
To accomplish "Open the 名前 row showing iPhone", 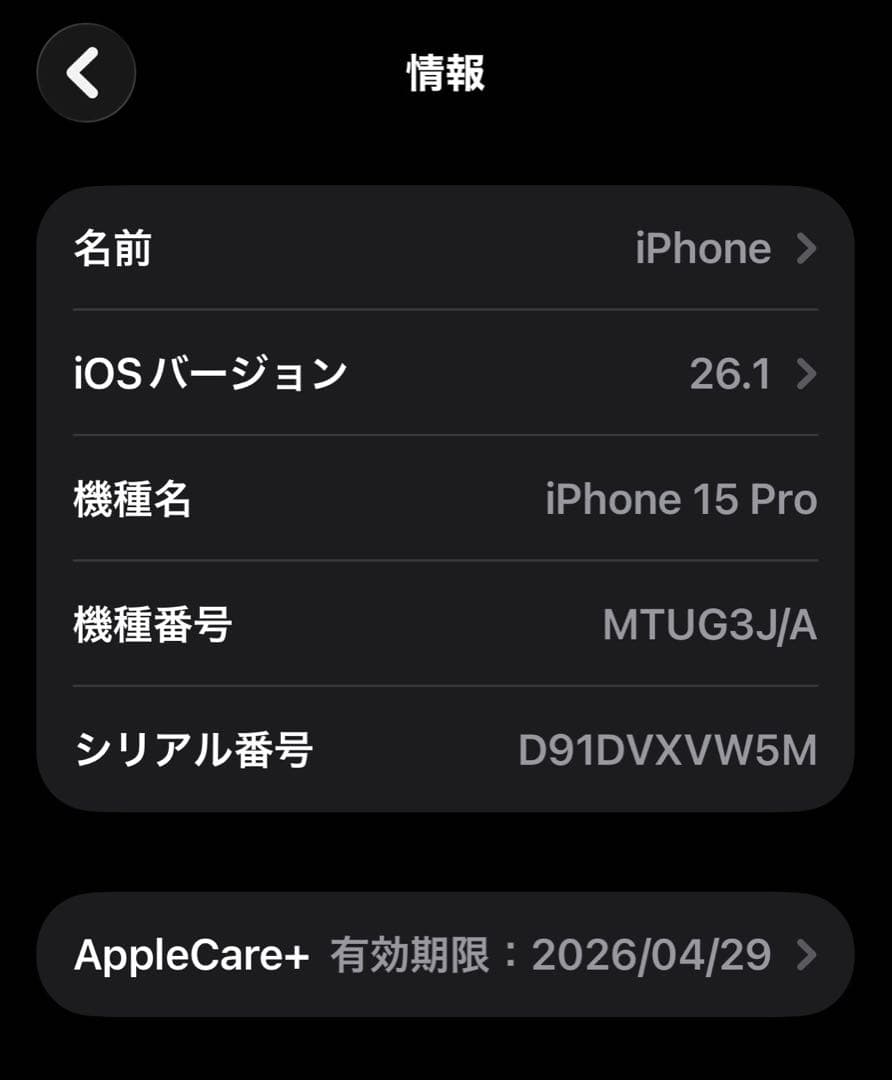I will coord(446,250).
